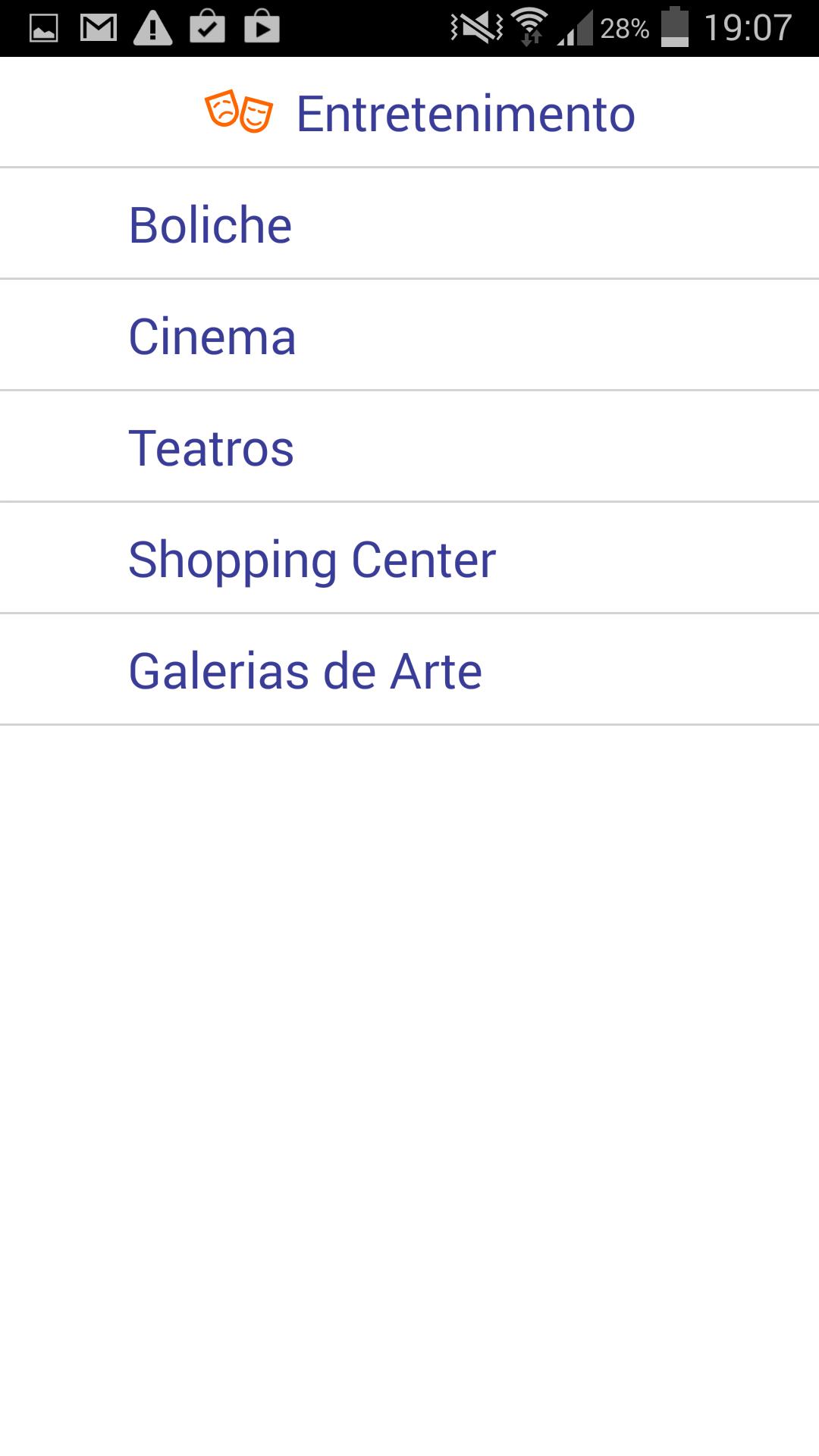Select Cinema from the list
The height and width of the screenshot is (1456, 819).
(409, 335)
